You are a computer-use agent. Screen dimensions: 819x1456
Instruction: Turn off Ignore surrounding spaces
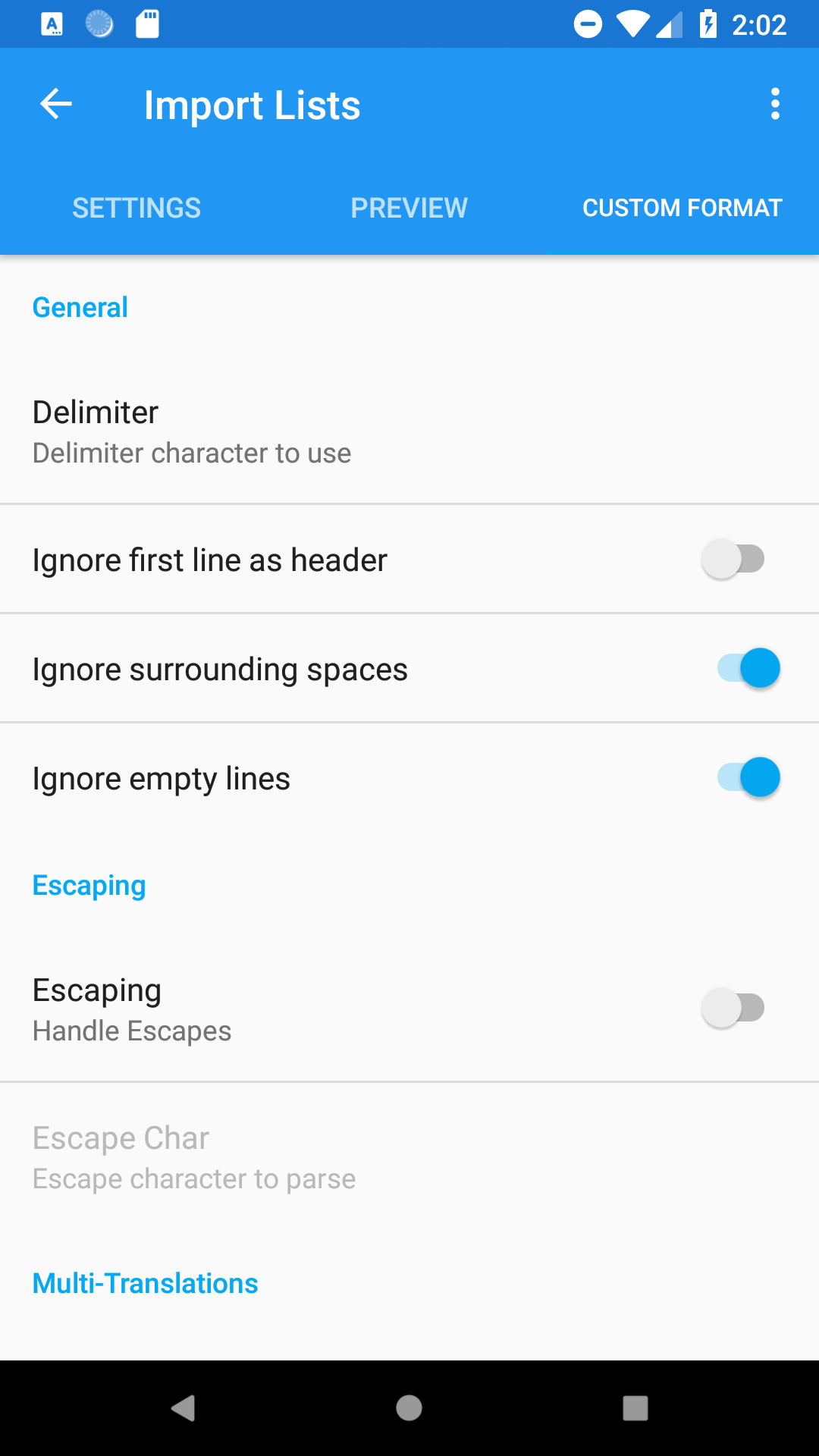pyautogui.click(x=748, y=669)
